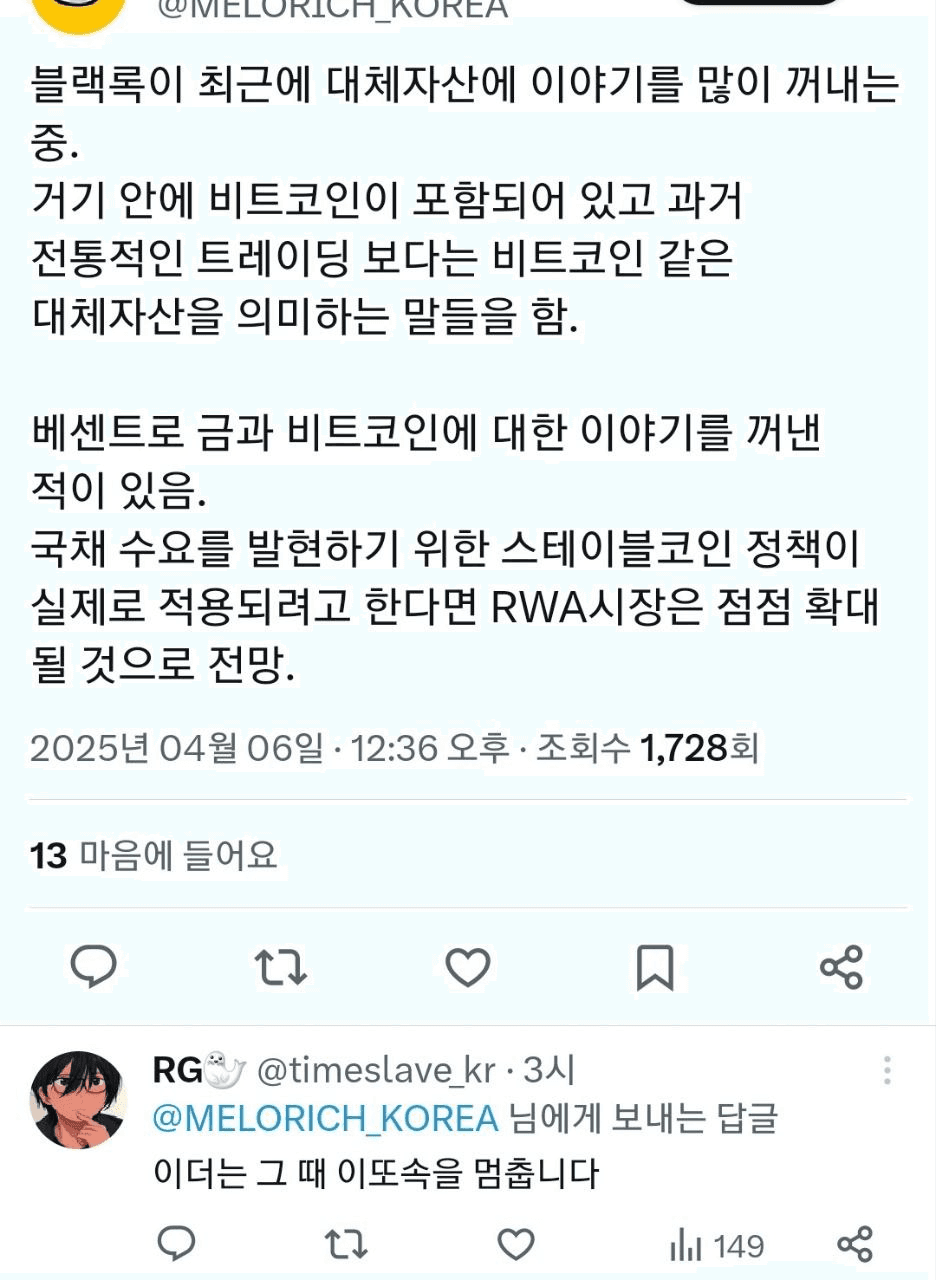View analytics for RG's reply
936x1280 pixels.
pyautogui.click(x=715, y=1246)
